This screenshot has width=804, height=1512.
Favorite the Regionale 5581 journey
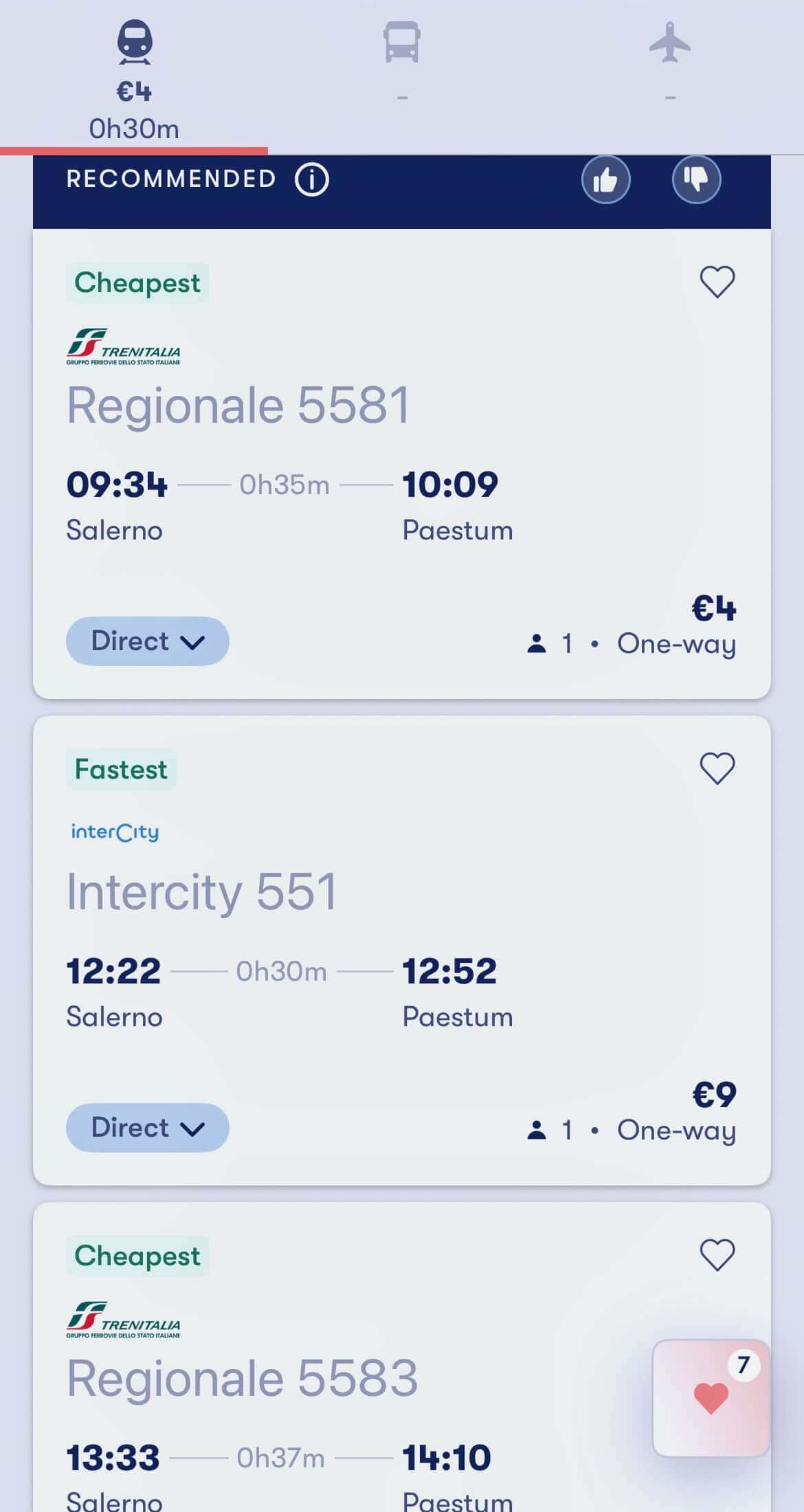pos(717,281)
